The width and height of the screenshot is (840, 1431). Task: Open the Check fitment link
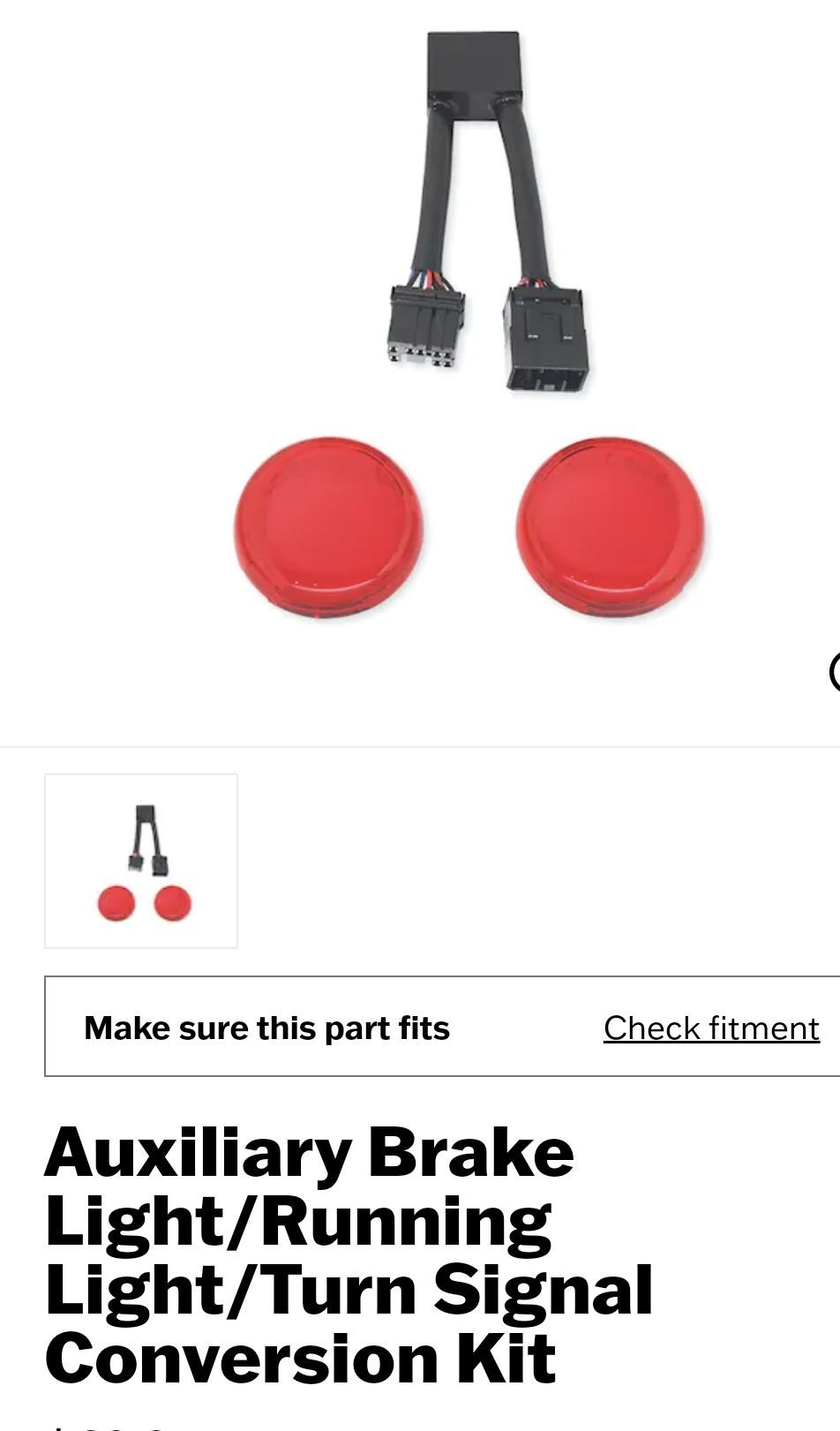pos(711,1028)
